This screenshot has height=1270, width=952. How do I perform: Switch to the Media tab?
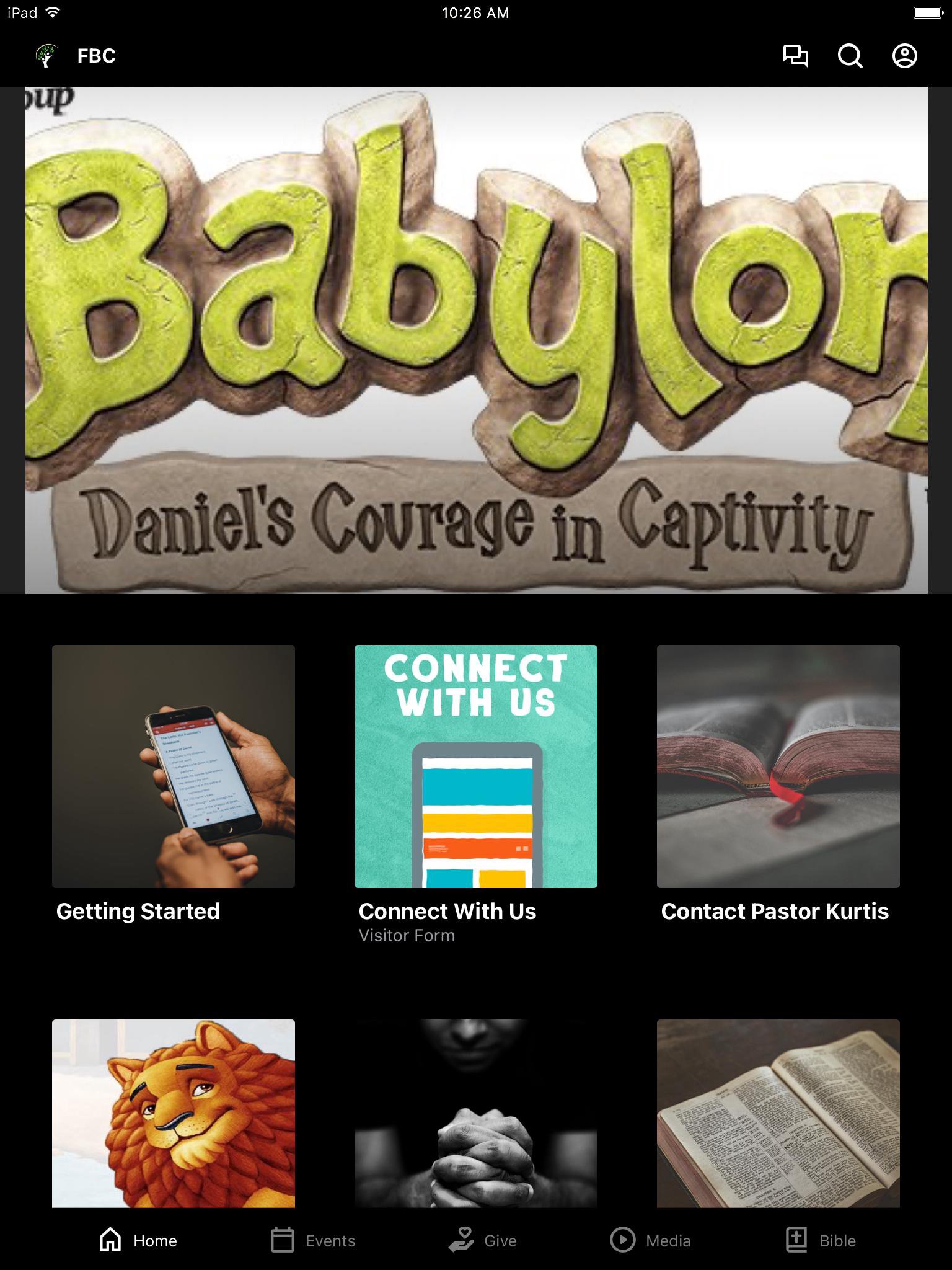[650, 1240]
